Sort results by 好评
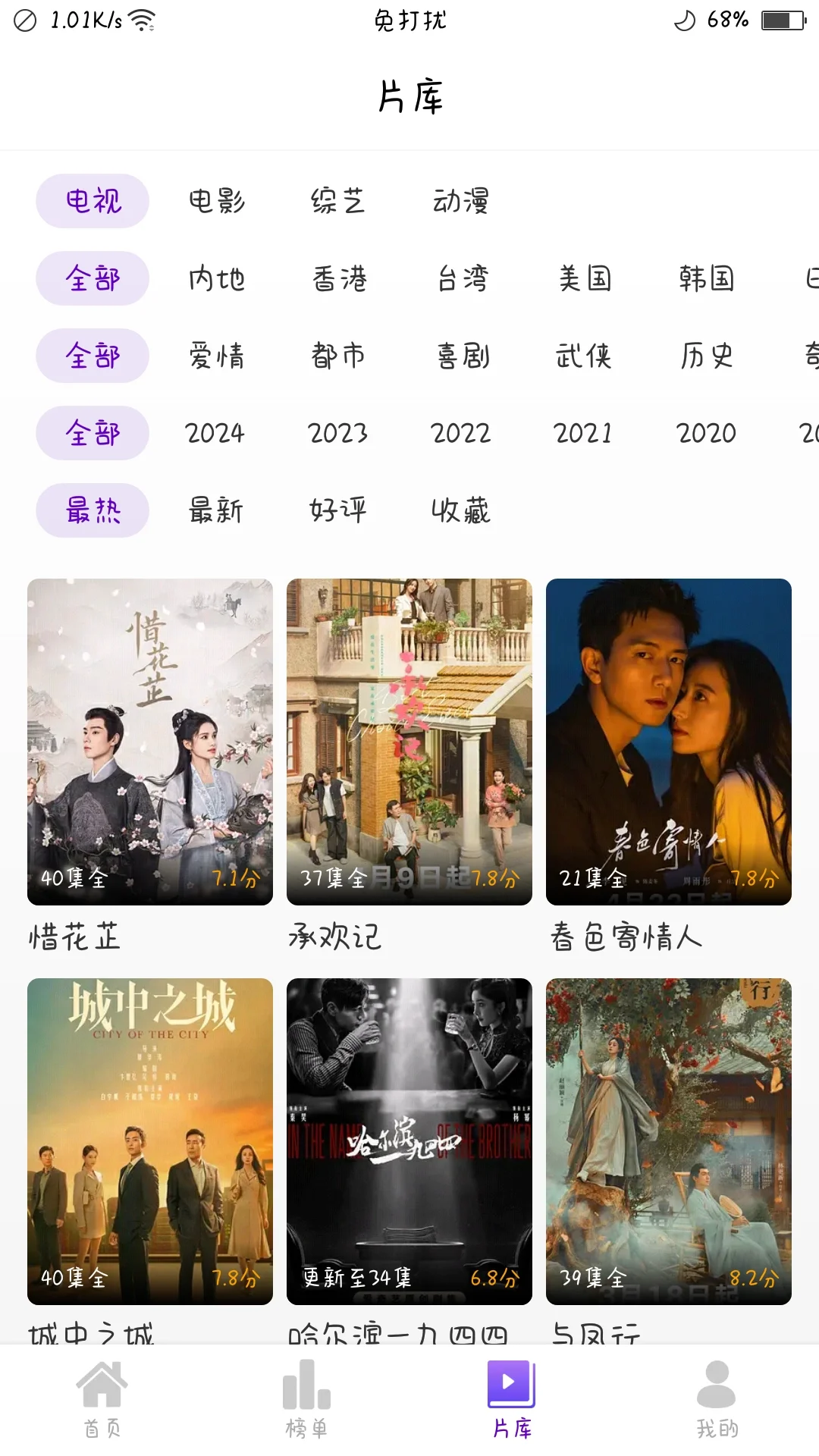Screen dimensions: 819x1456 (338, 511)
